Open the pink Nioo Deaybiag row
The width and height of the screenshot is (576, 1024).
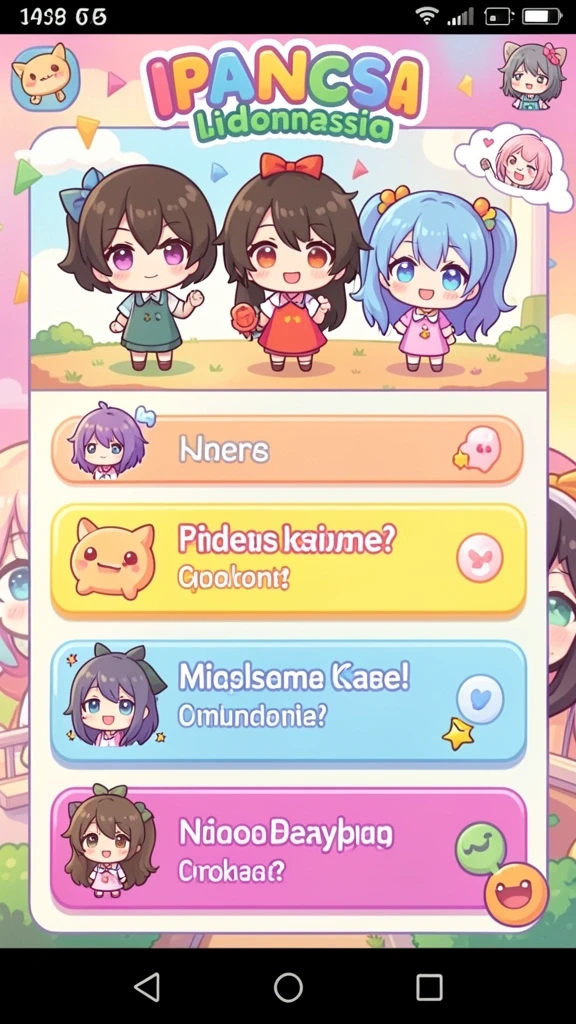click(288, 848)
